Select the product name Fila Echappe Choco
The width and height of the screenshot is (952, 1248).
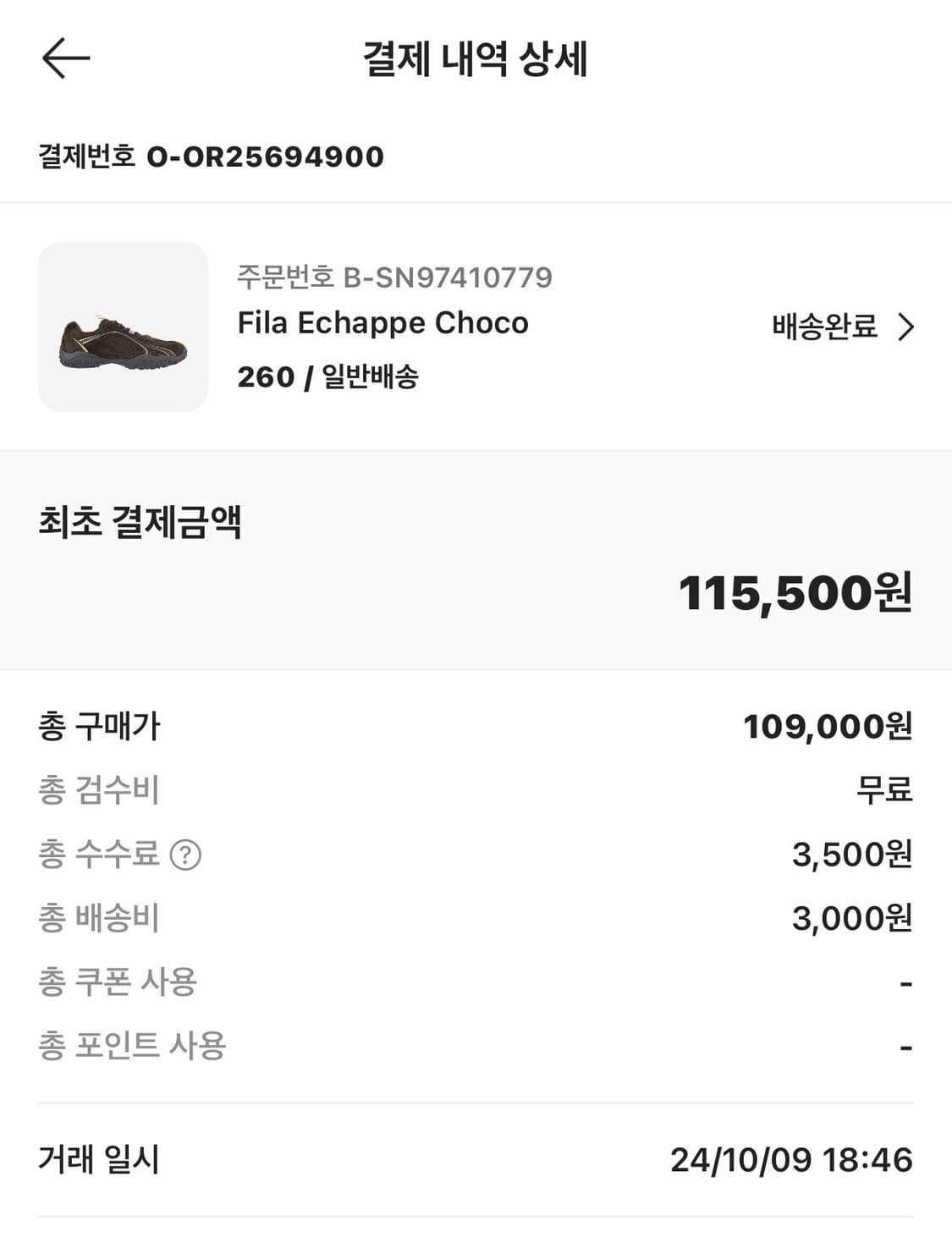pyautogui.click(x=382, y=323)
